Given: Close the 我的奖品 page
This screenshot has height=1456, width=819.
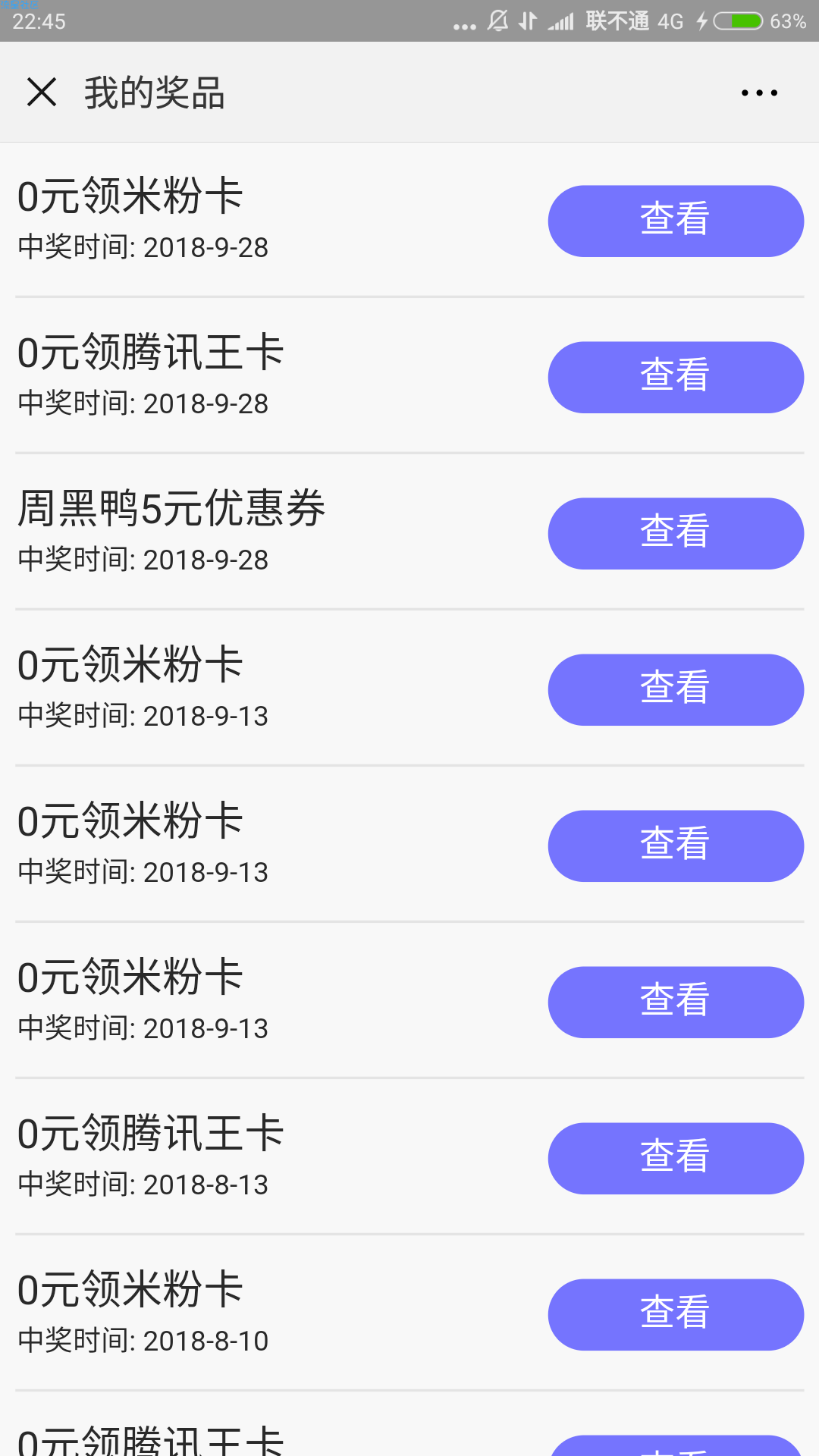Looking at the screenshot, I should click(42, 93).
